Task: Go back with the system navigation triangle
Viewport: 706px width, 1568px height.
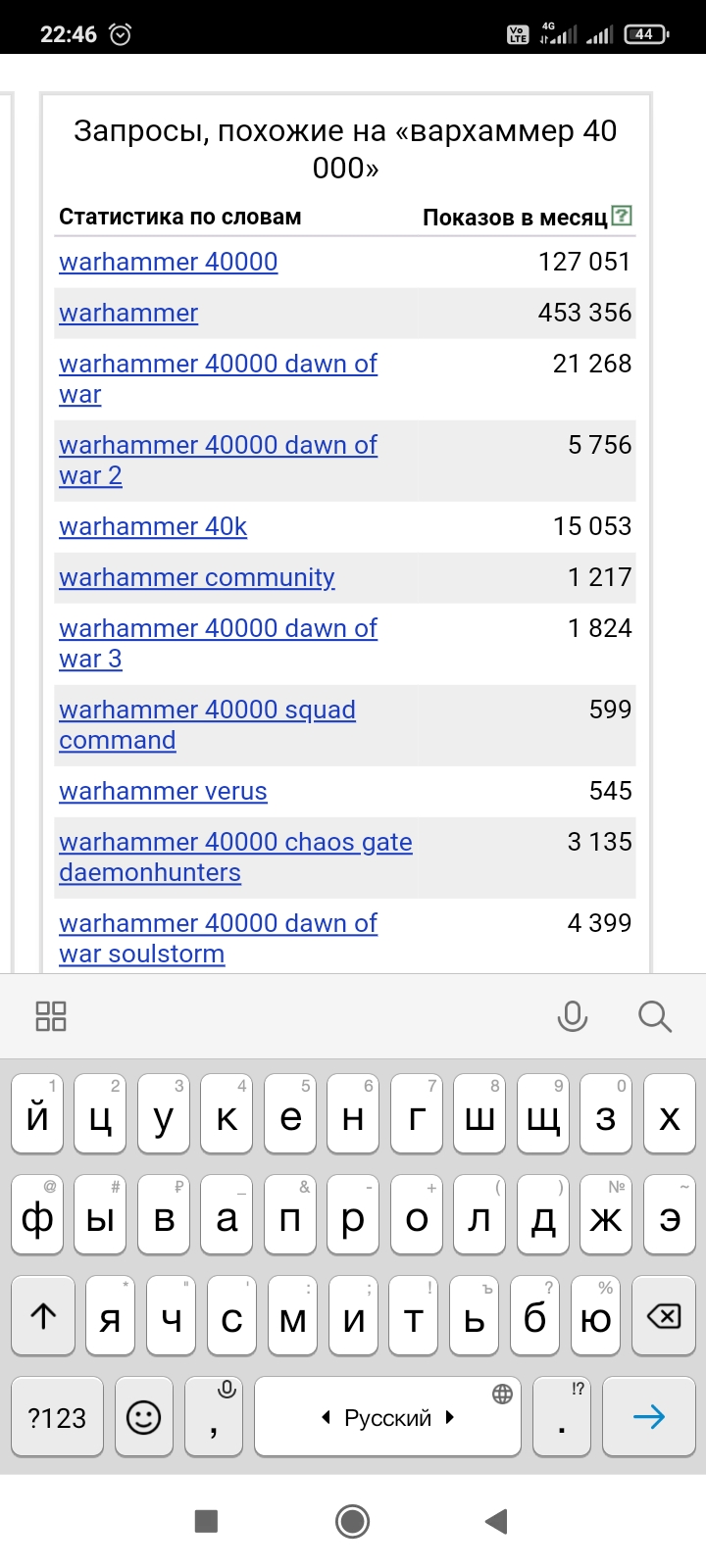Action: (497, 1521)
